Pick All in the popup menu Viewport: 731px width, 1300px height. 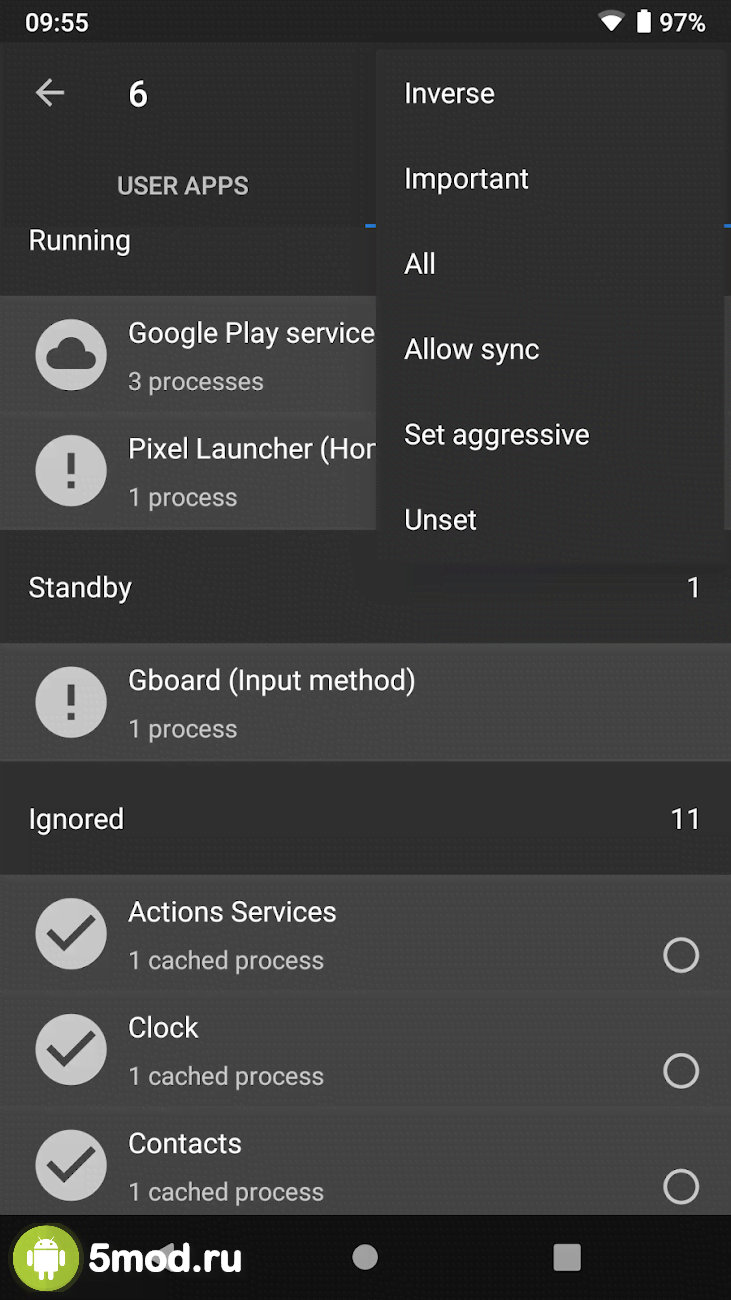pos(420,264)
